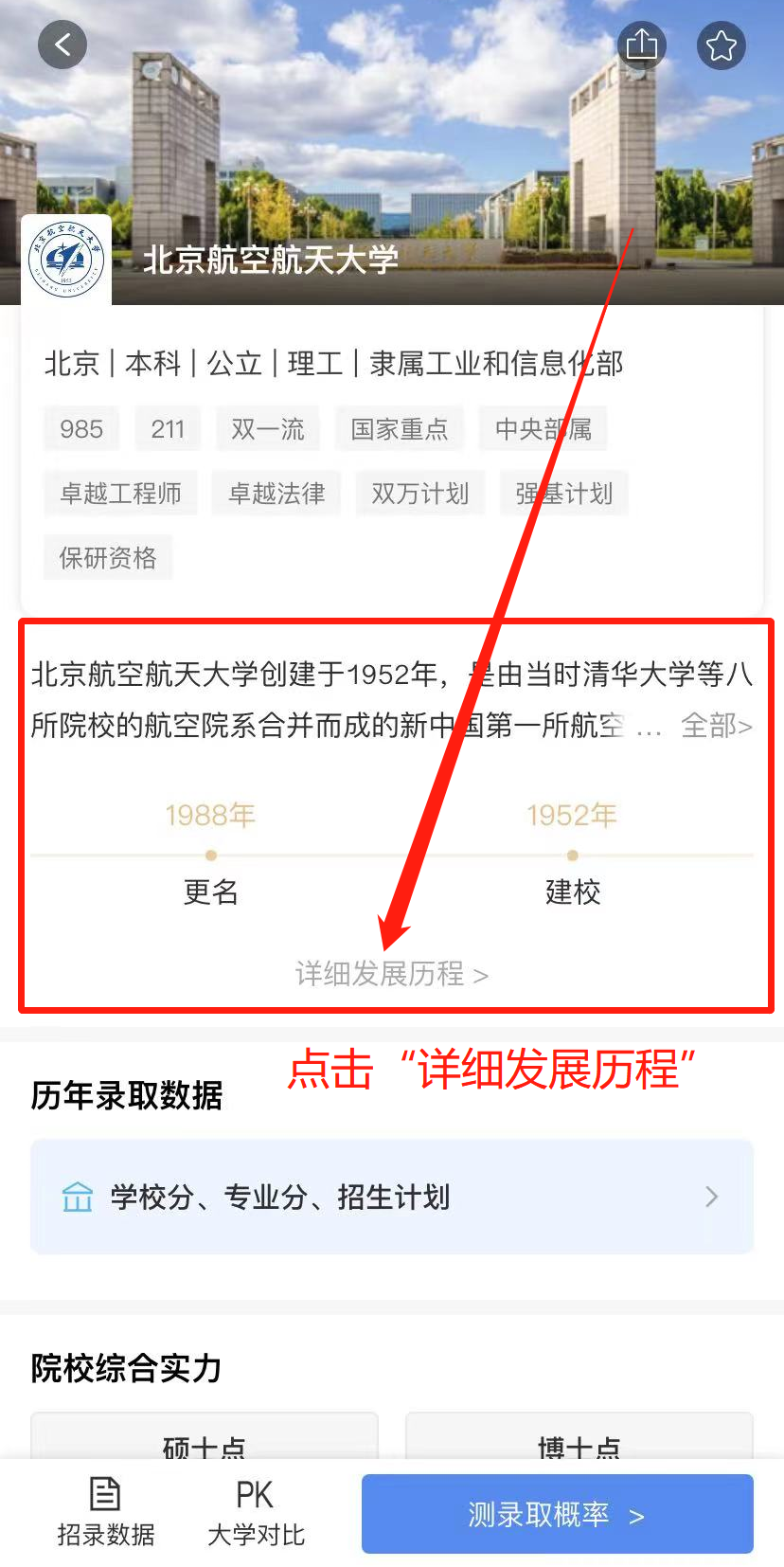The width and height of the screenshot is (784, 1567).
Task: Open 详细发展历程 link
Action: 391,973
